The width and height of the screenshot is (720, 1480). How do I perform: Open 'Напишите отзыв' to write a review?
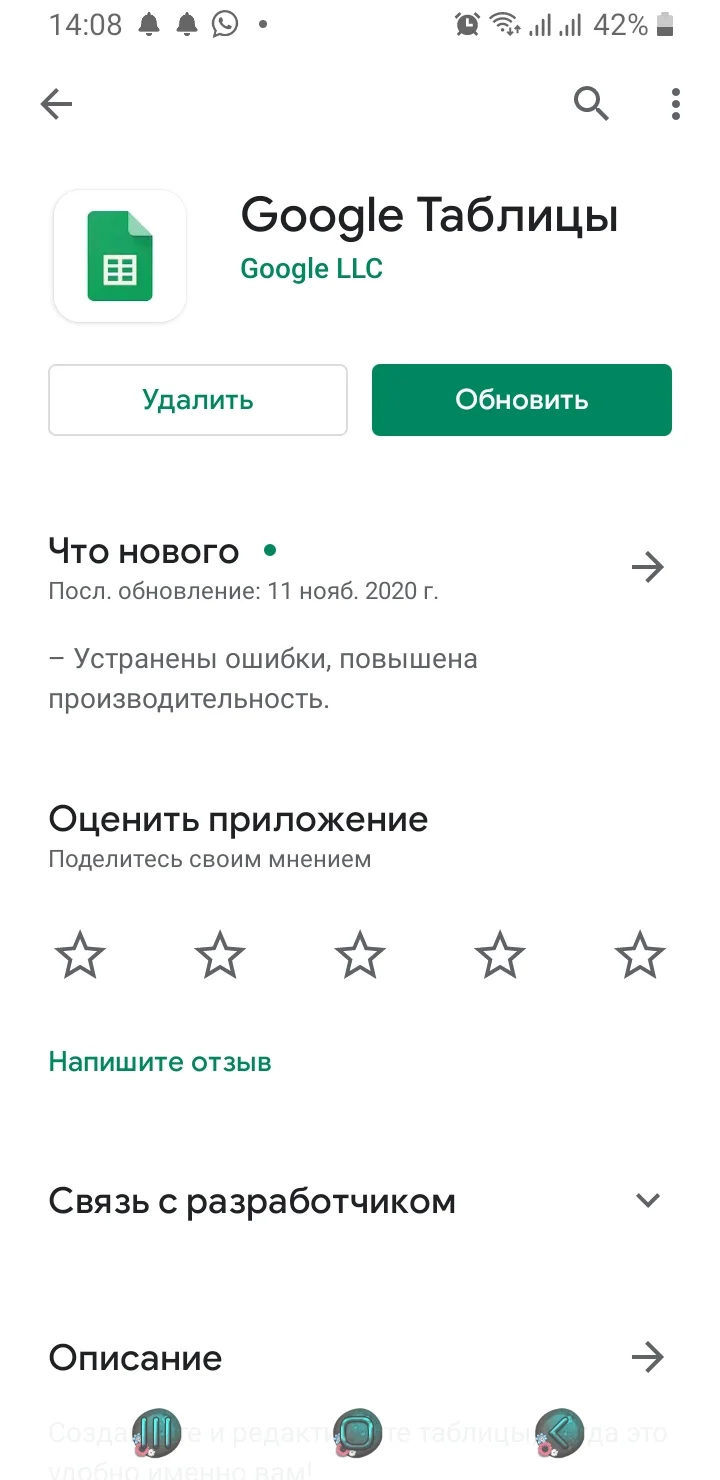(159, 1061)
